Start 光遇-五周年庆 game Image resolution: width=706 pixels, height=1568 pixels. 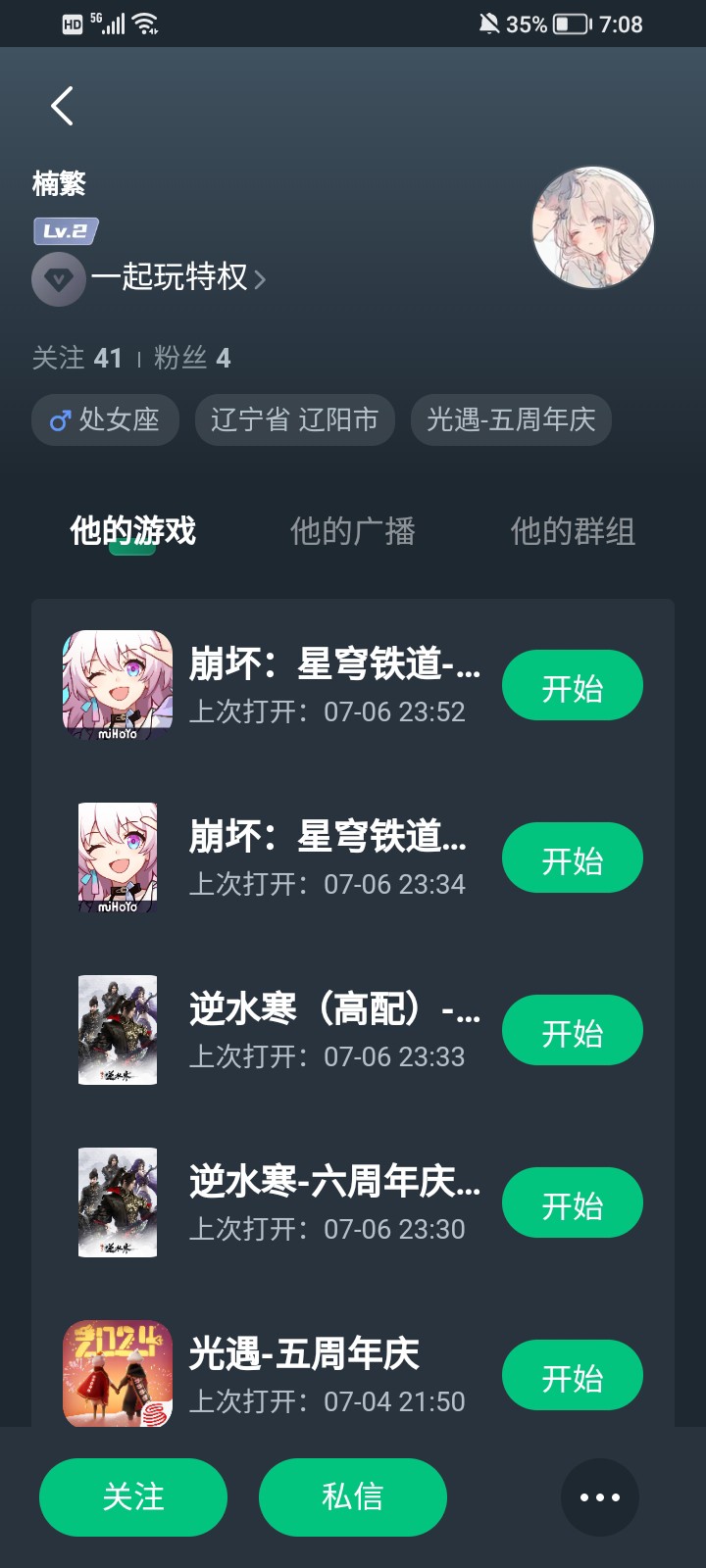point(572,1376)
